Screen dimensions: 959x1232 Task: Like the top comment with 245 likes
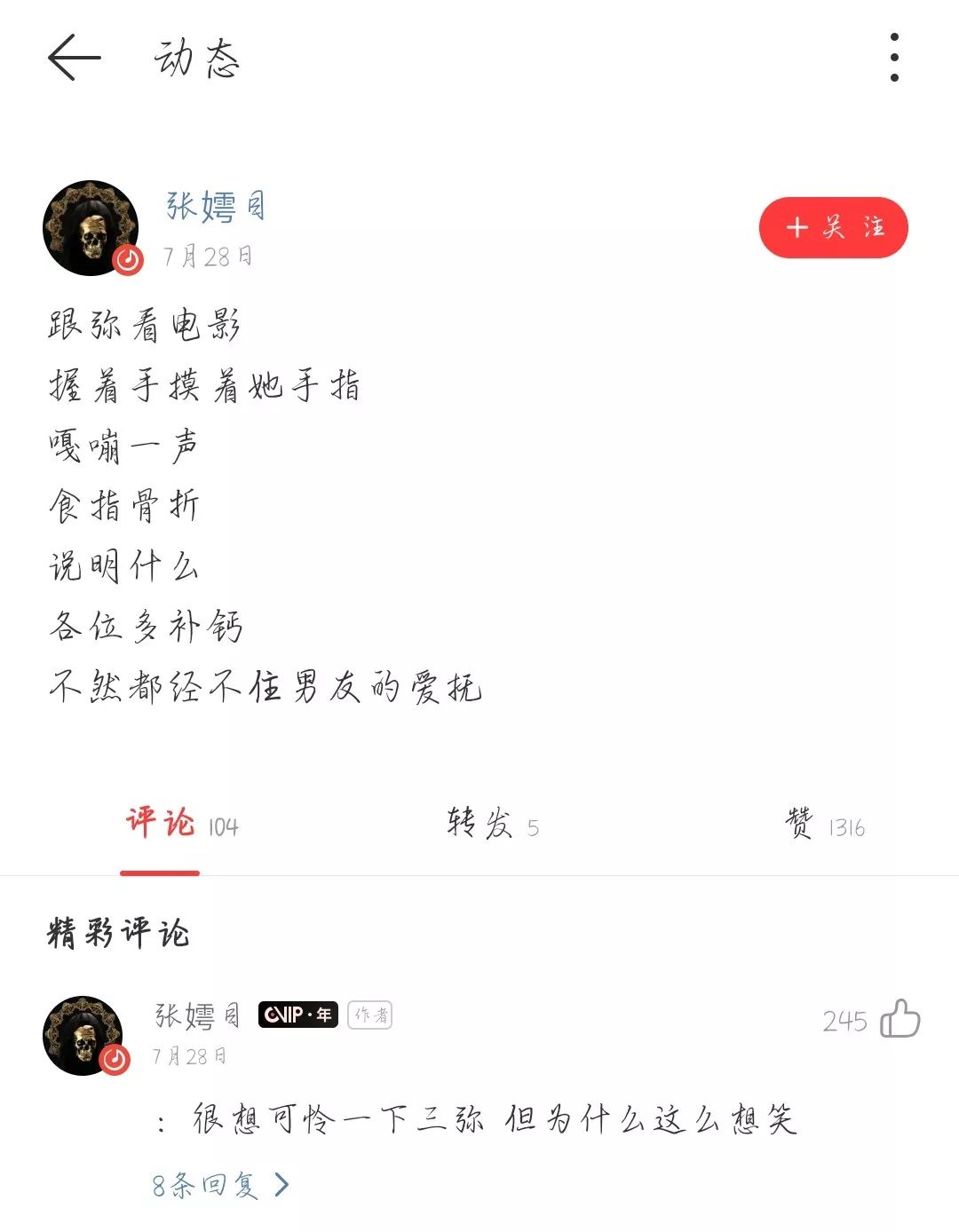point(900,1019)
